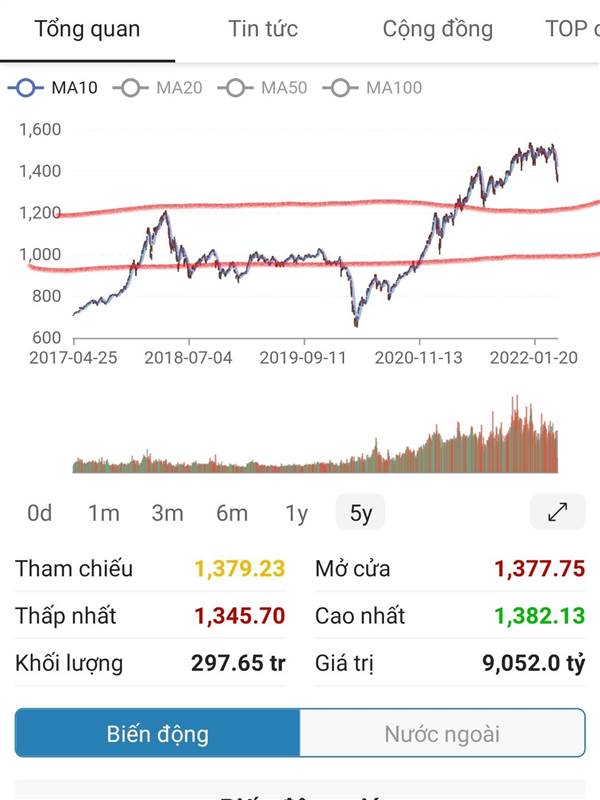
Task: Select the 0d chart range
Action: tap(40, 513)
